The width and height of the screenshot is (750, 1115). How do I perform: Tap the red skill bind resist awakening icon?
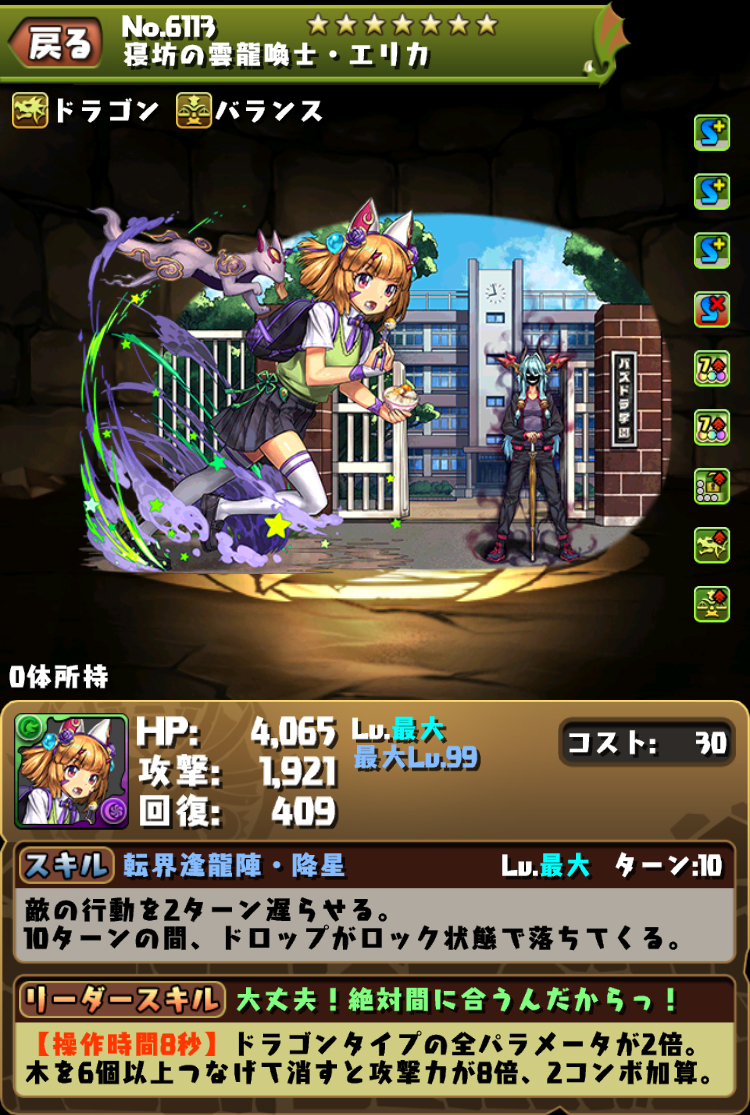coord(711,309)
